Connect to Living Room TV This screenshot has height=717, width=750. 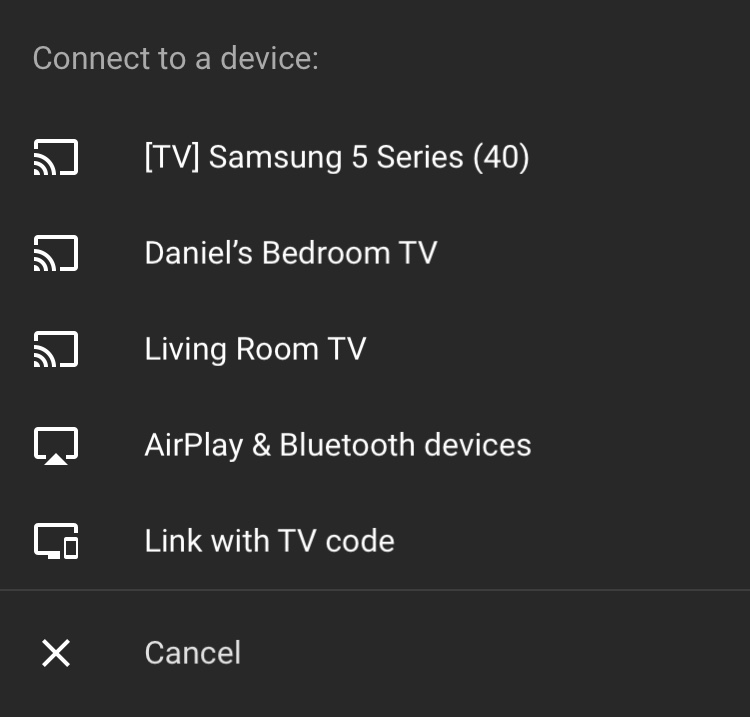(255, 349)
